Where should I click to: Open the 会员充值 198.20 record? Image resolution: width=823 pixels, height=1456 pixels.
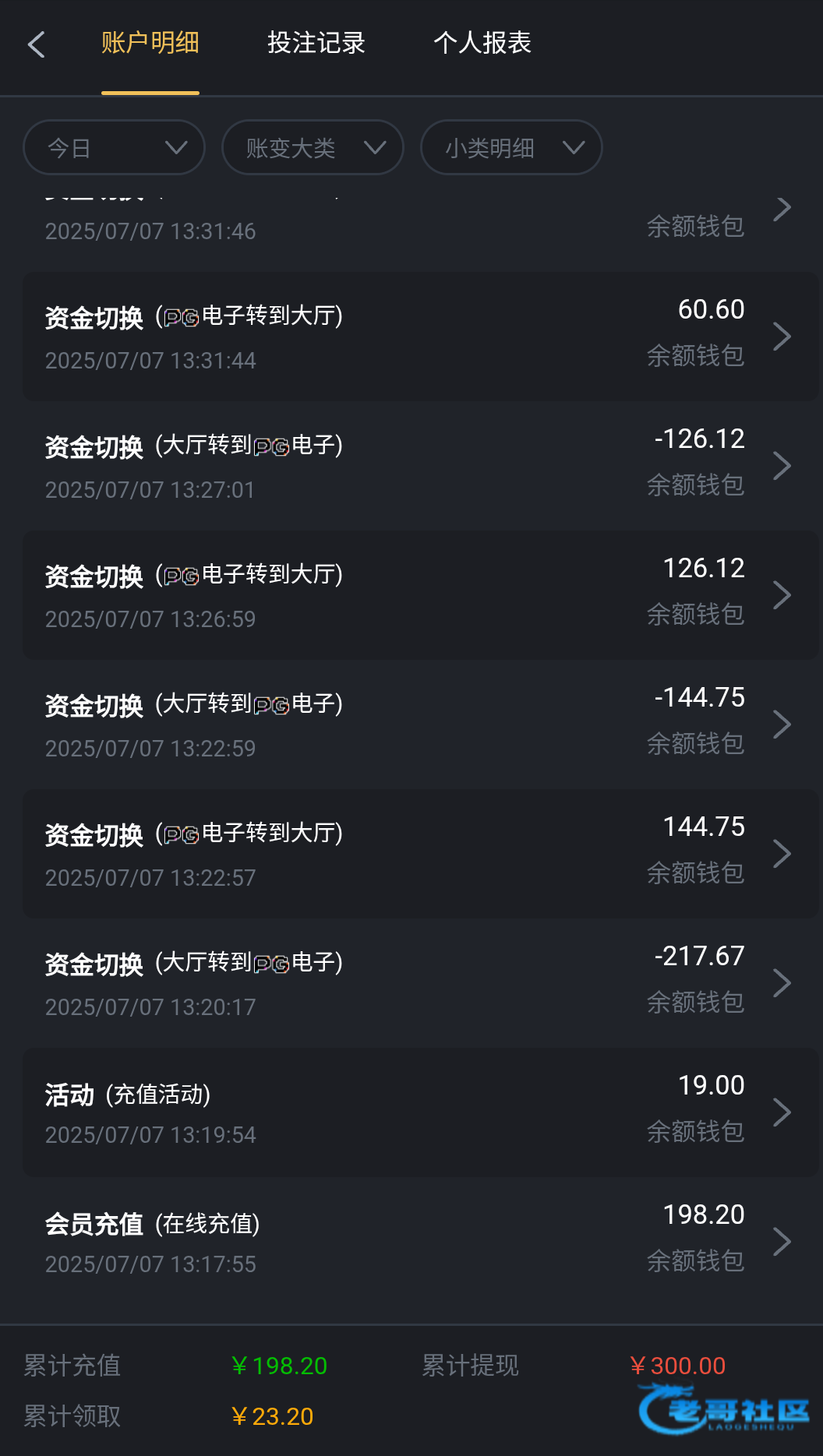tap(421, 1242)
